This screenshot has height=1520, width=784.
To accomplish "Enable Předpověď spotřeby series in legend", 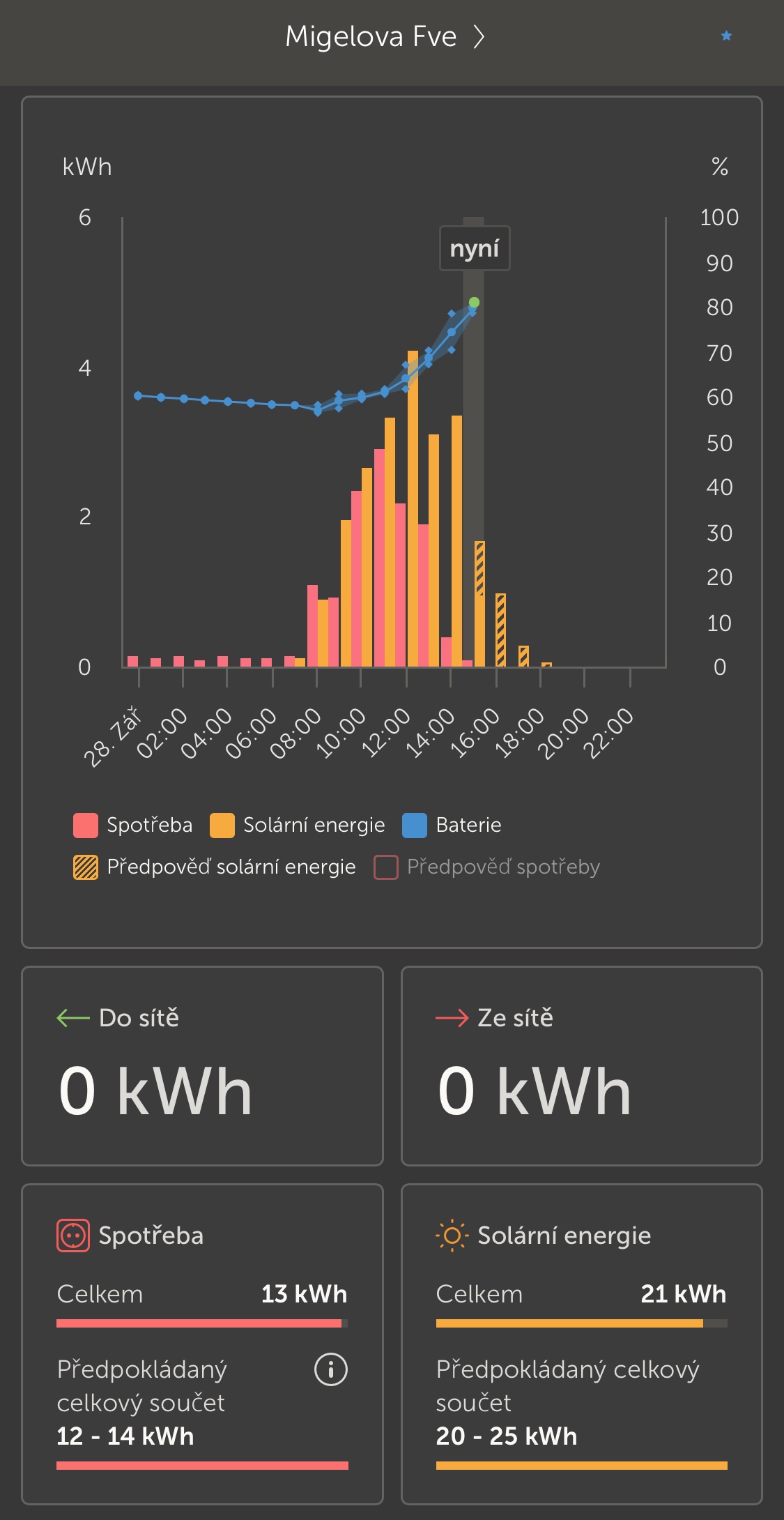I will [x=487, y=867].
